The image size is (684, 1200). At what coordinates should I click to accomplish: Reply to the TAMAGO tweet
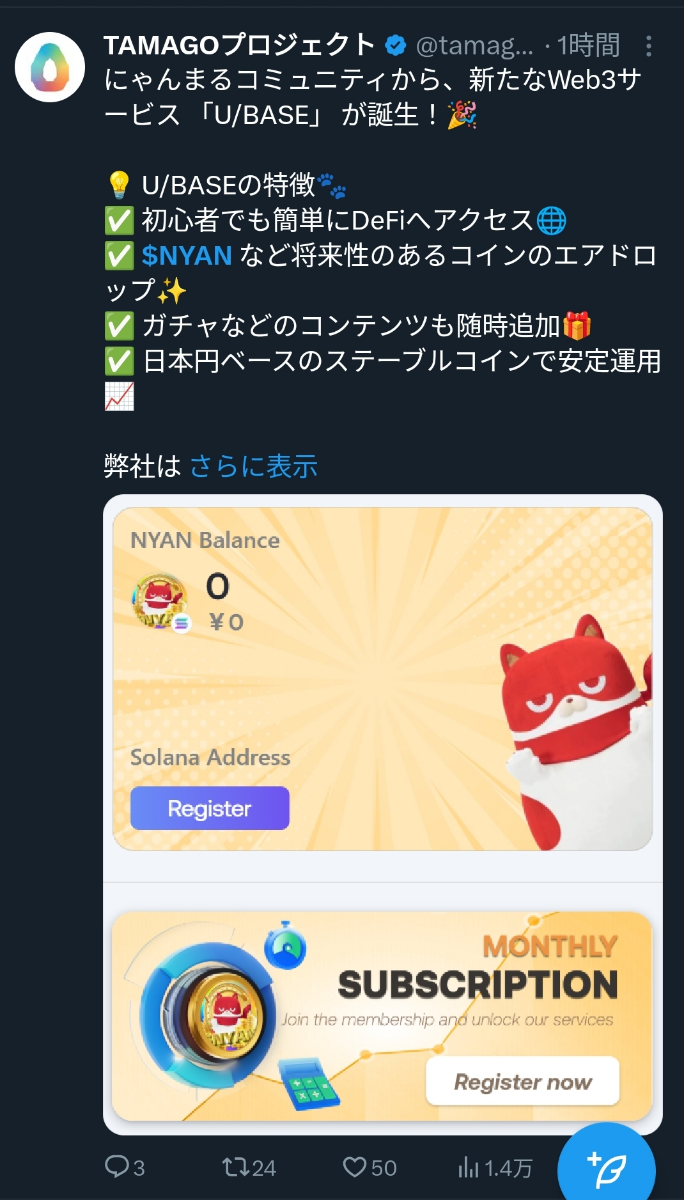(x=125, y=1167)
